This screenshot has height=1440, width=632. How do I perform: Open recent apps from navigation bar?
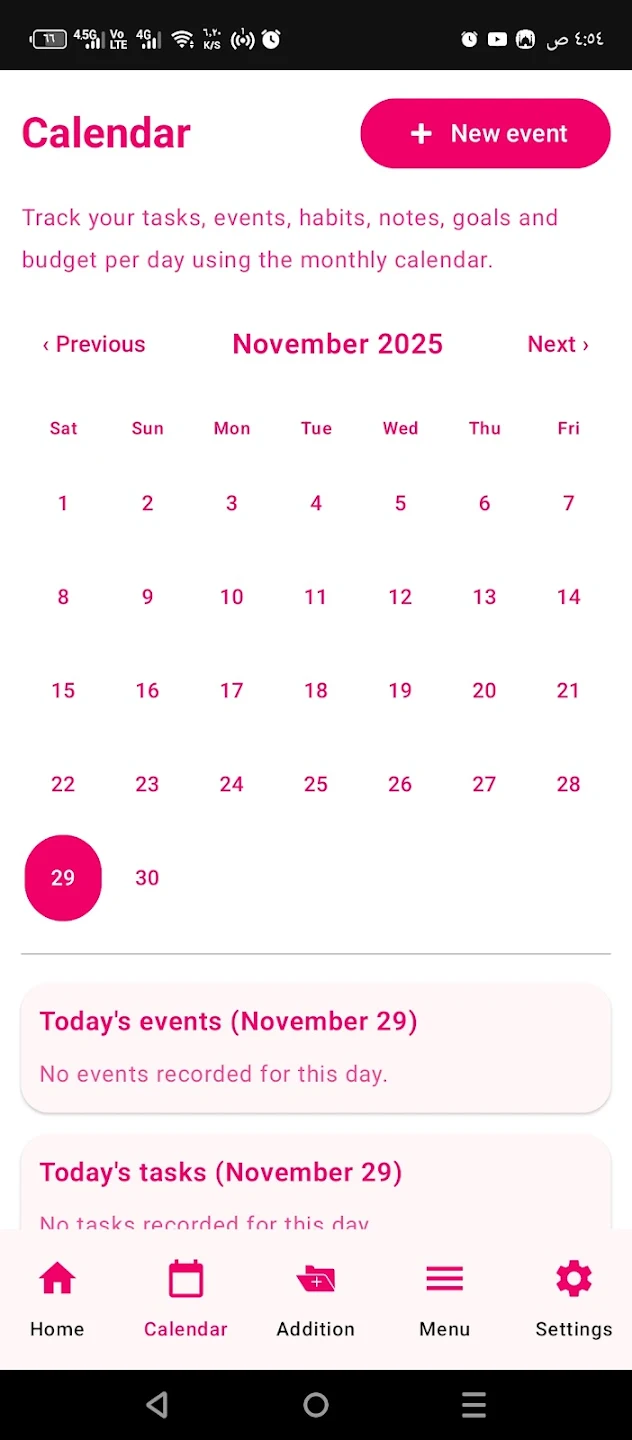click(x=474, y=1405)
